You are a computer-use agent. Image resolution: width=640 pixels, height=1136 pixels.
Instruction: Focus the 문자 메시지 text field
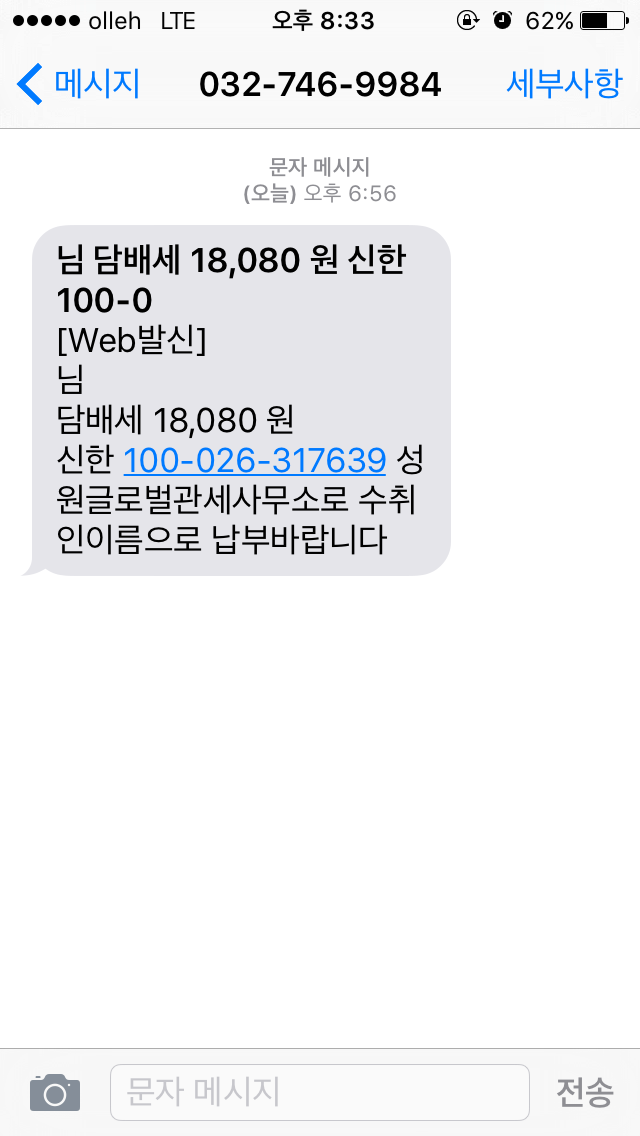point(320,1093)
